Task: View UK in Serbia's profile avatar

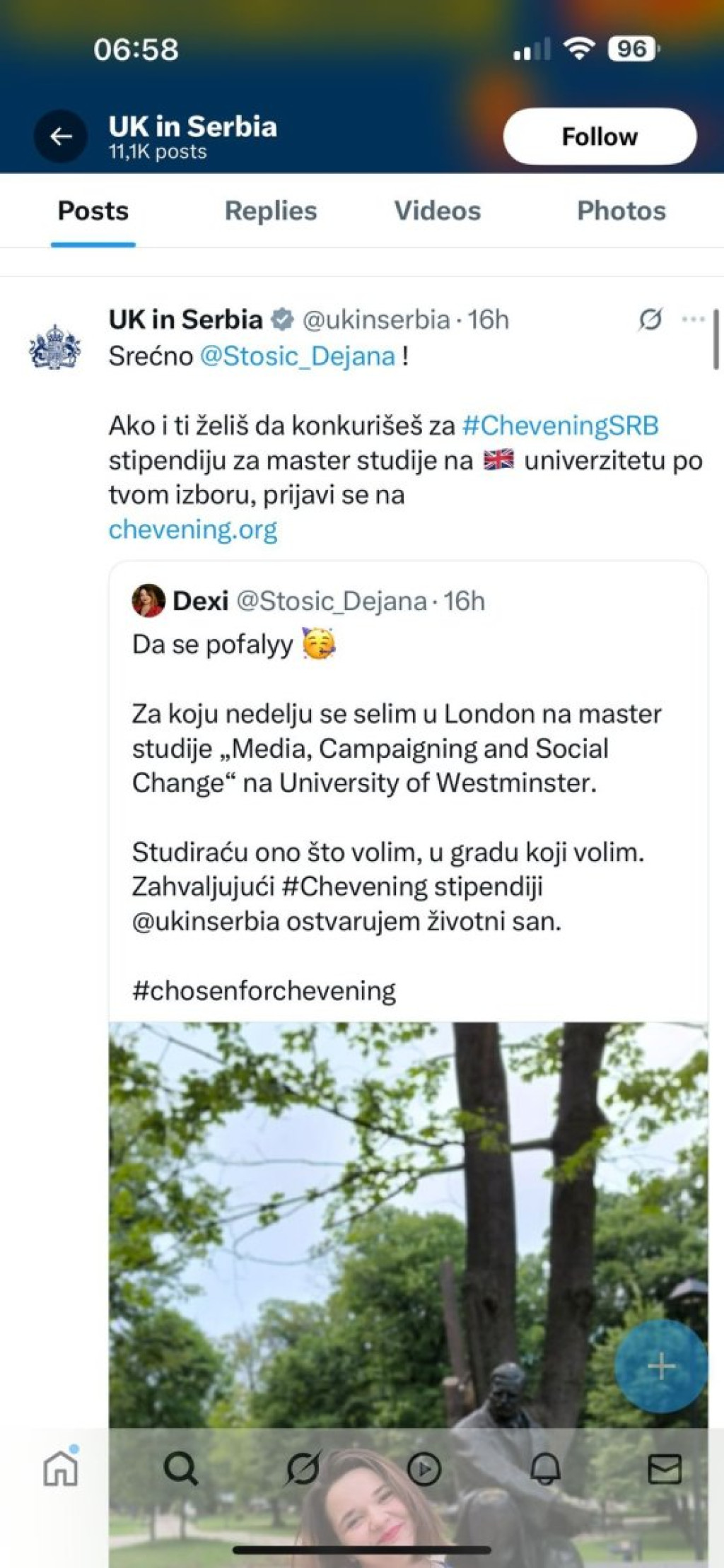Action: click(x=55, y=347)
